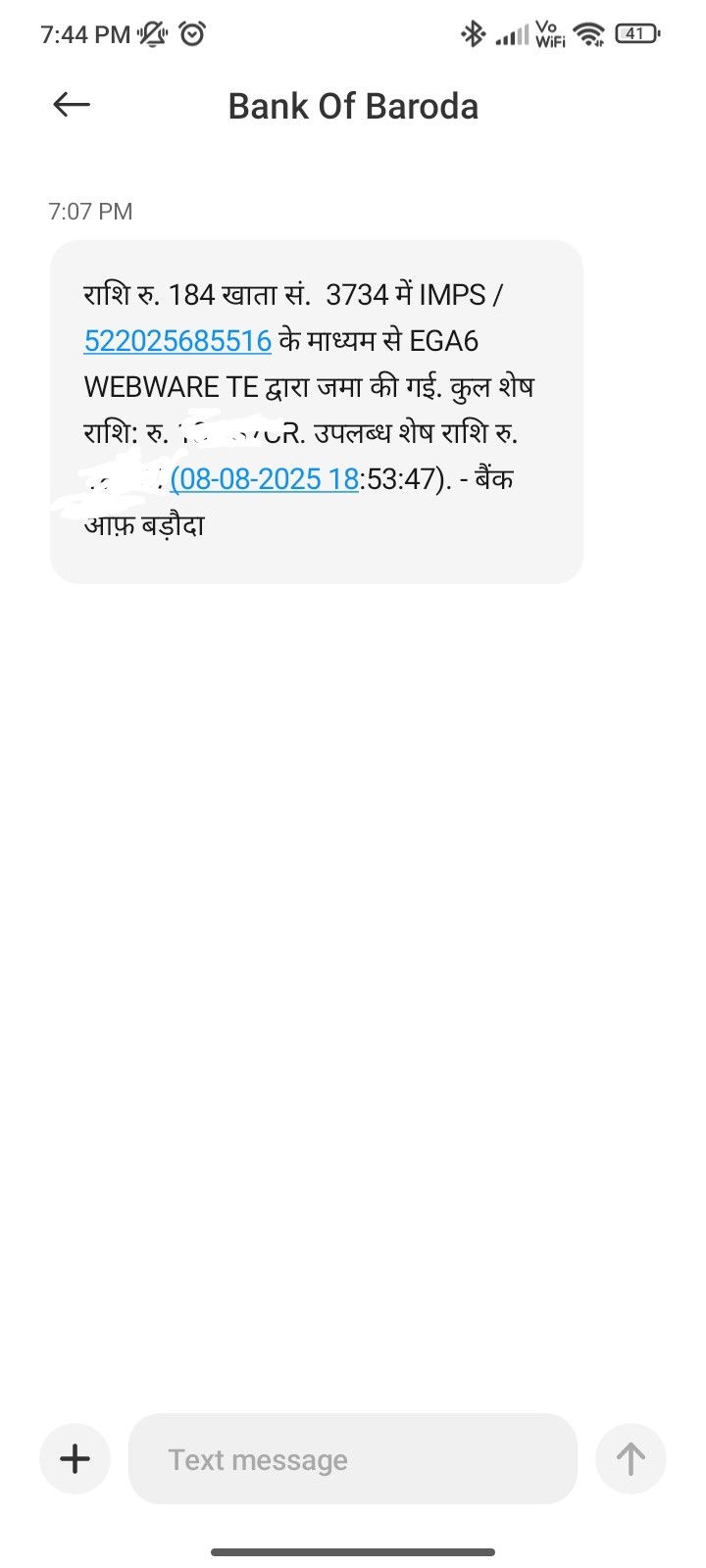
Task: Open the linked number 522025685516
Action: tap(177, 341)
